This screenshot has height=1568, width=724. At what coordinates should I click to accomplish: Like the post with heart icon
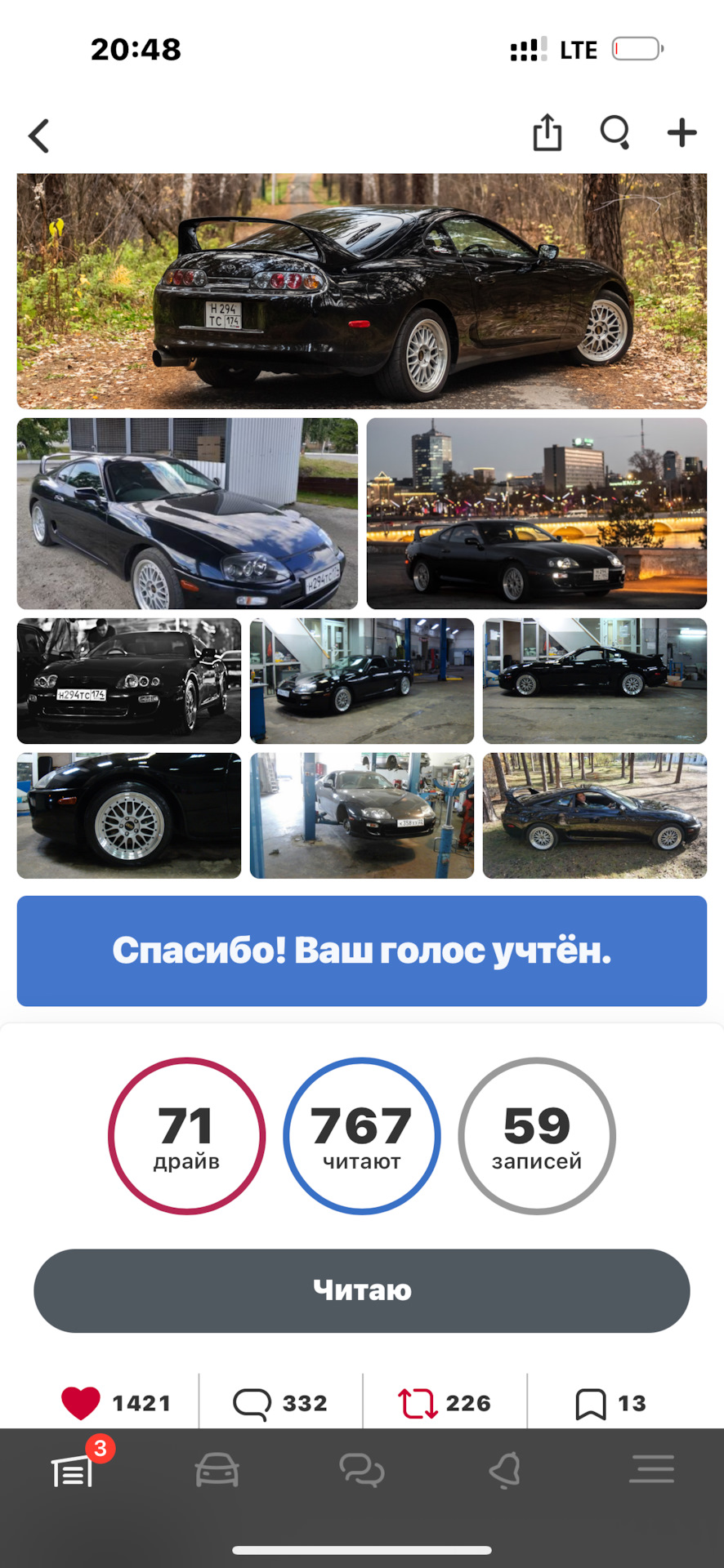pyautogui.click(x=81, y=1403)
